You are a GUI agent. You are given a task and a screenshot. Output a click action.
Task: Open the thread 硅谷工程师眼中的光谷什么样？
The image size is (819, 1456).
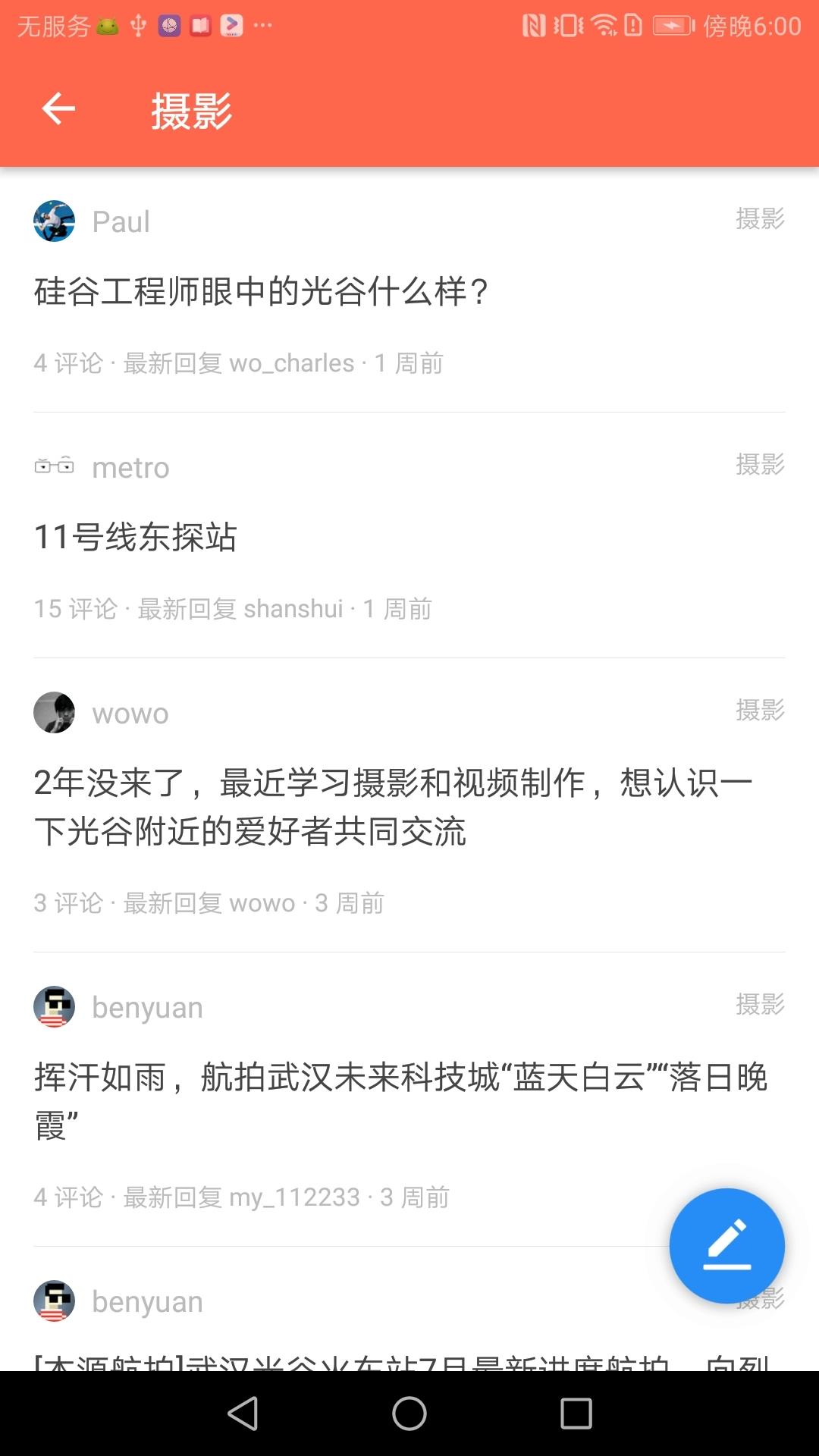click(262, 292)
